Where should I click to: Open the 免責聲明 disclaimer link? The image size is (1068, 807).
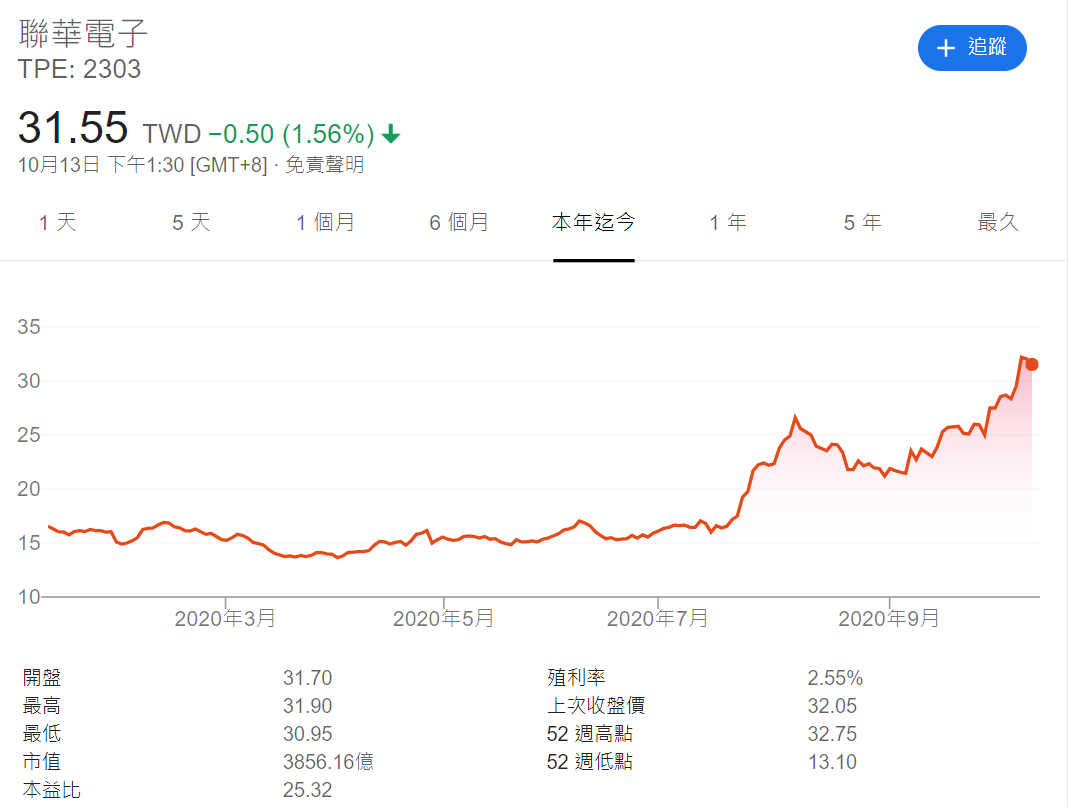point(325,165)
